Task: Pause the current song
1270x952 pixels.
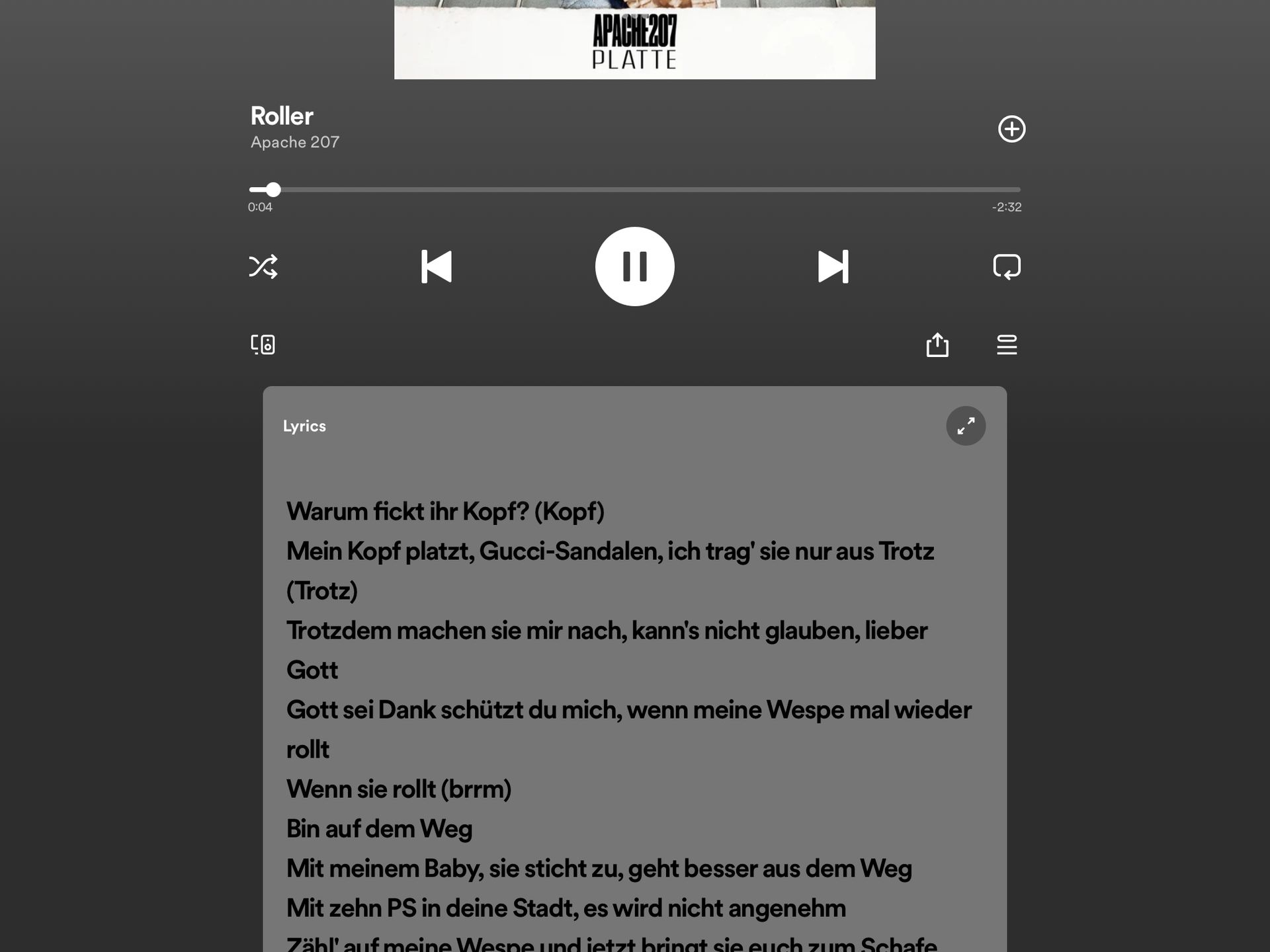Action: click(x=634, y=266)
